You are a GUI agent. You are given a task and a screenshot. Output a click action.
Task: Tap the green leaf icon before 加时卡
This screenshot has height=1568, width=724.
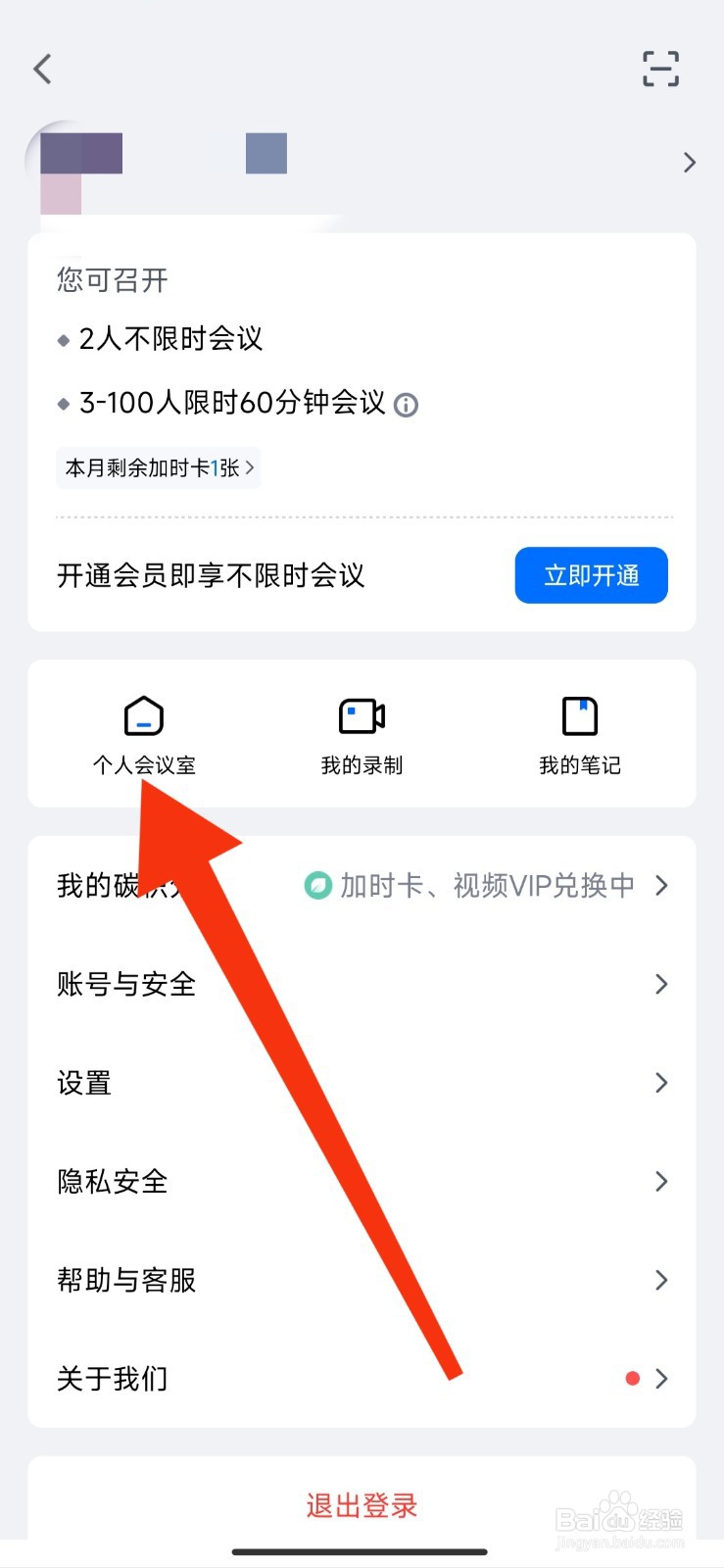pos(317,885)
